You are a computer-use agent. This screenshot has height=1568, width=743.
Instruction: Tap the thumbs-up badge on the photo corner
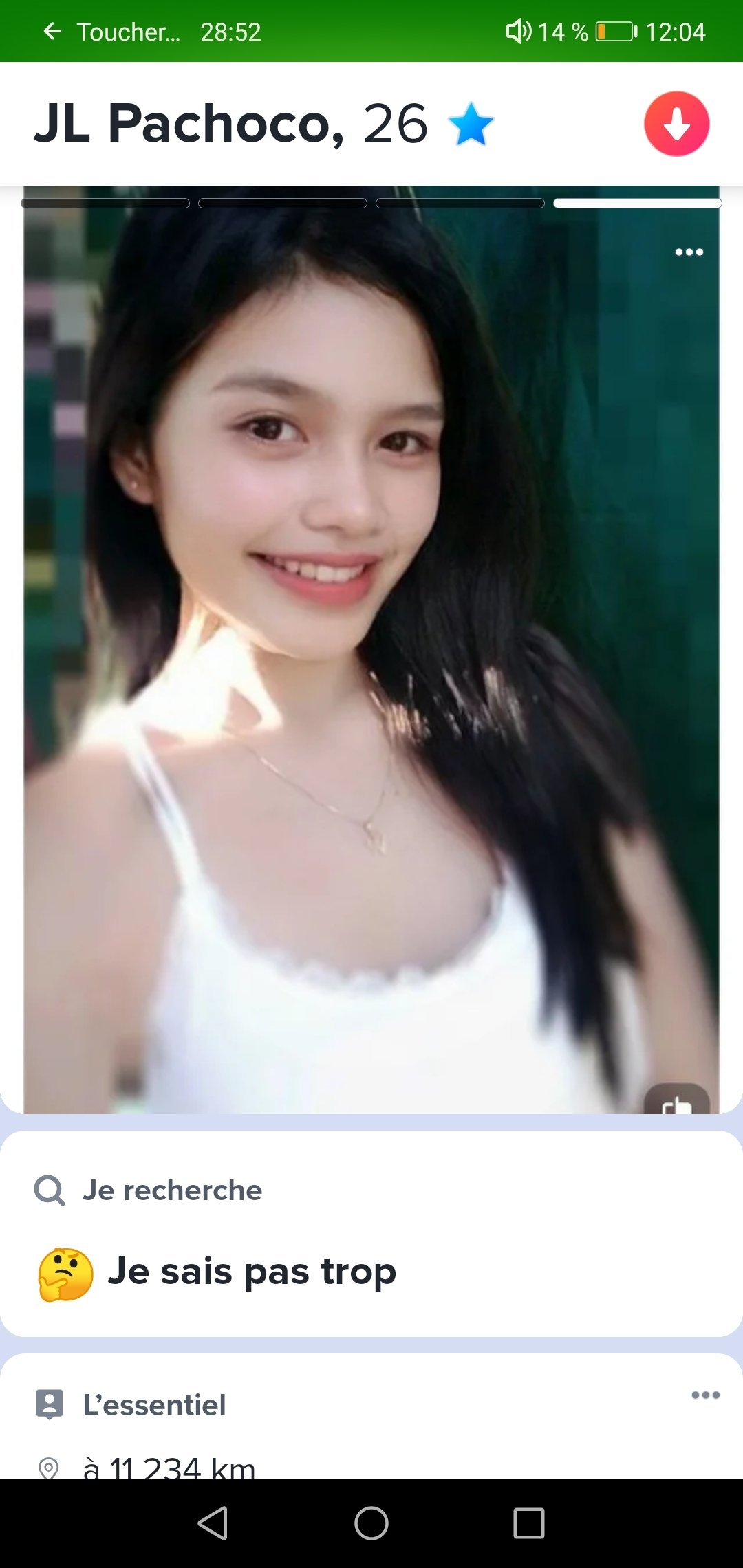click(677, 1099)
